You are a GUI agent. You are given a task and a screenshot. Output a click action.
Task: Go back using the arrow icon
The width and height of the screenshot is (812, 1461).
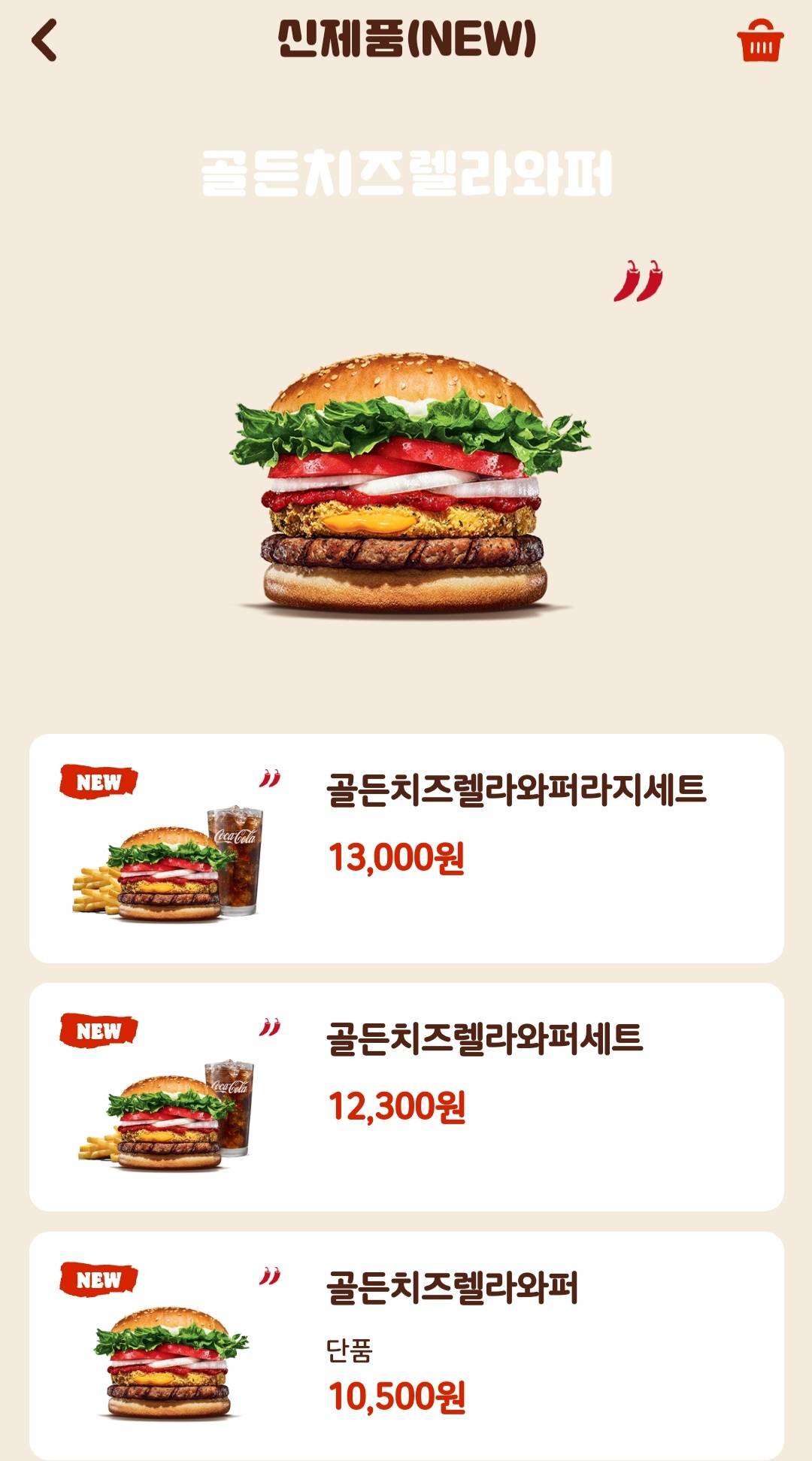(x=44, y=41)
